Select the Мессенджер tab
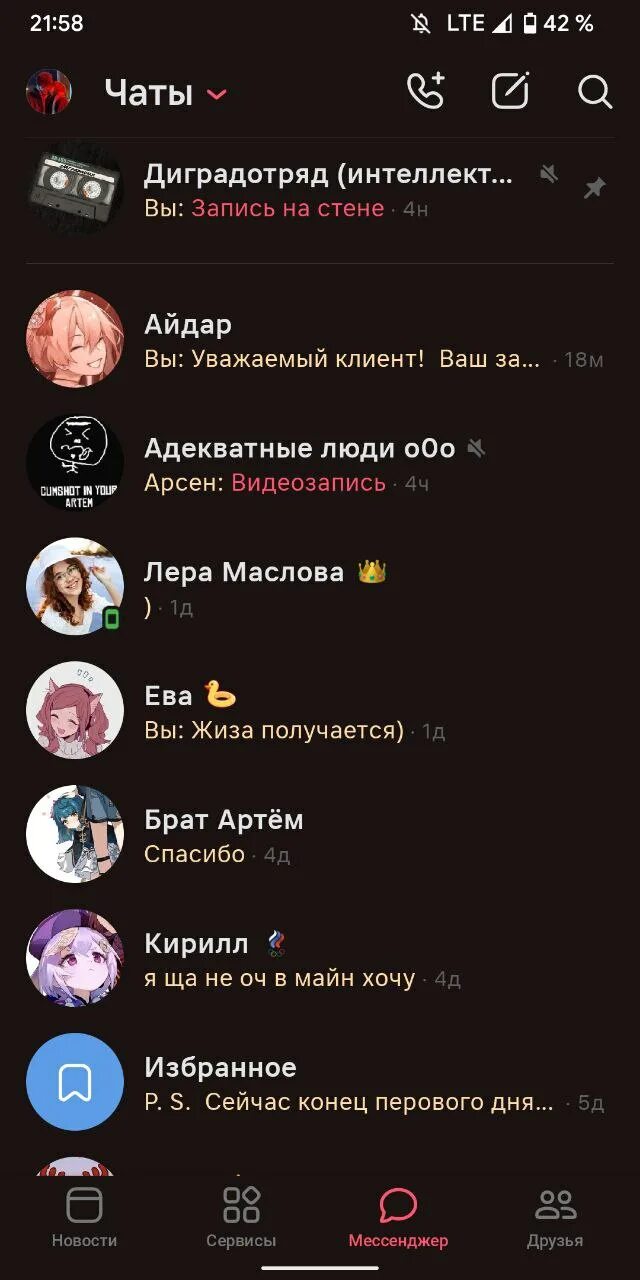The width and height of the screenshot is (640, 1280). (398, 1216)
